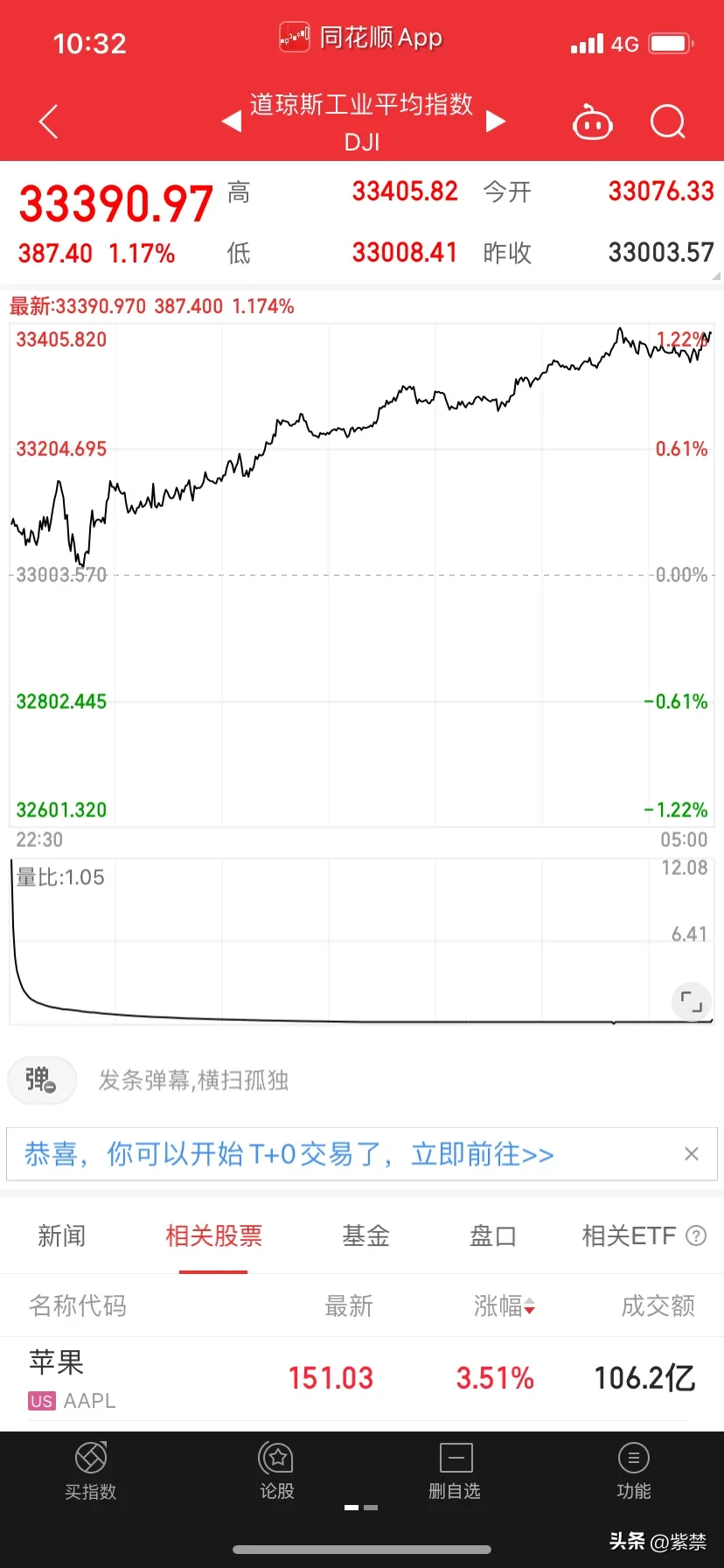Screen dimensions: 724x1568
Task: Toggle the 弹 bullet comments button
Action: pos(41,1080)
